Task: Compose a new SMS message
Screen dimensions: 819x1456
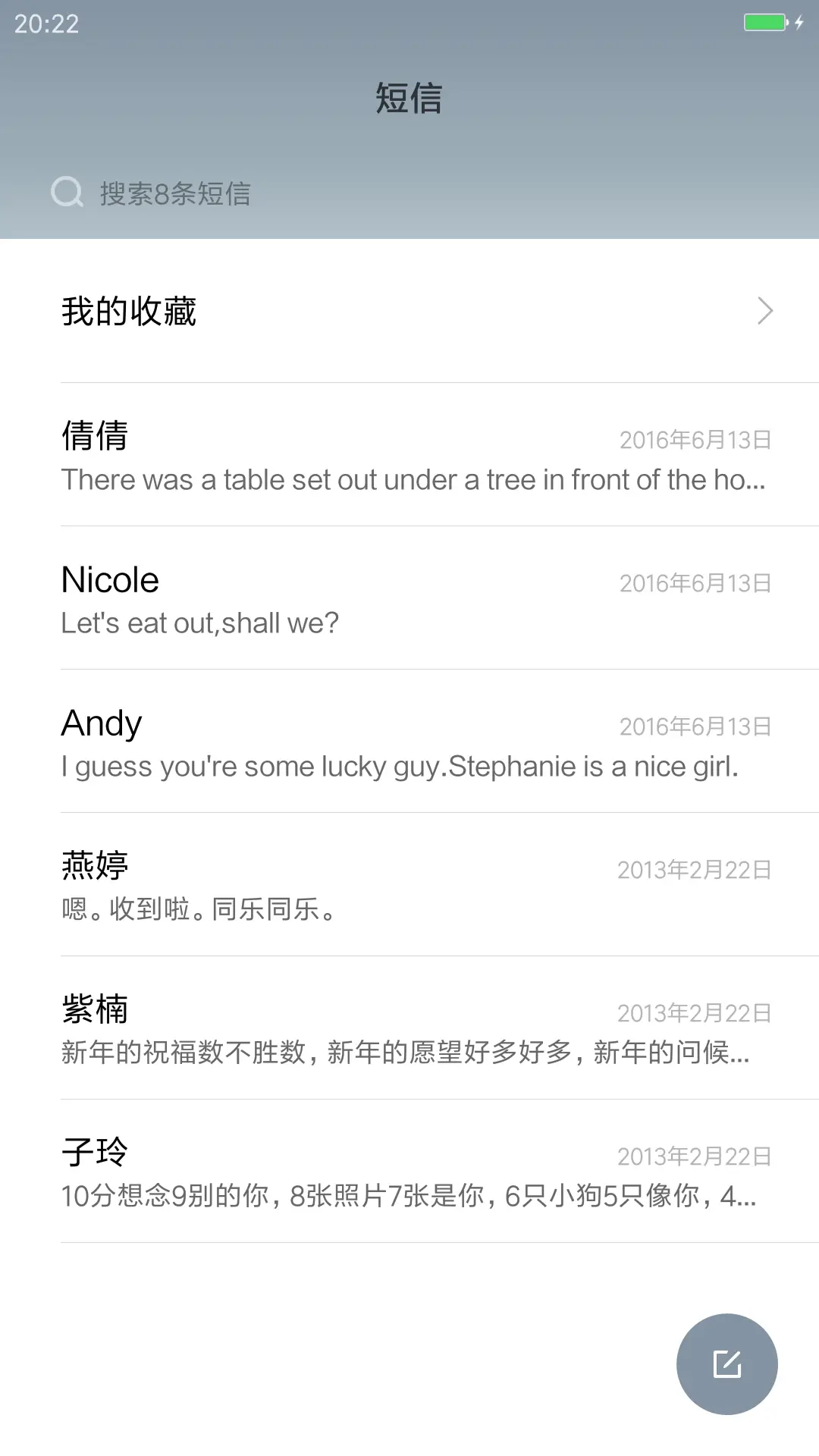Action: coord(726,1363)
